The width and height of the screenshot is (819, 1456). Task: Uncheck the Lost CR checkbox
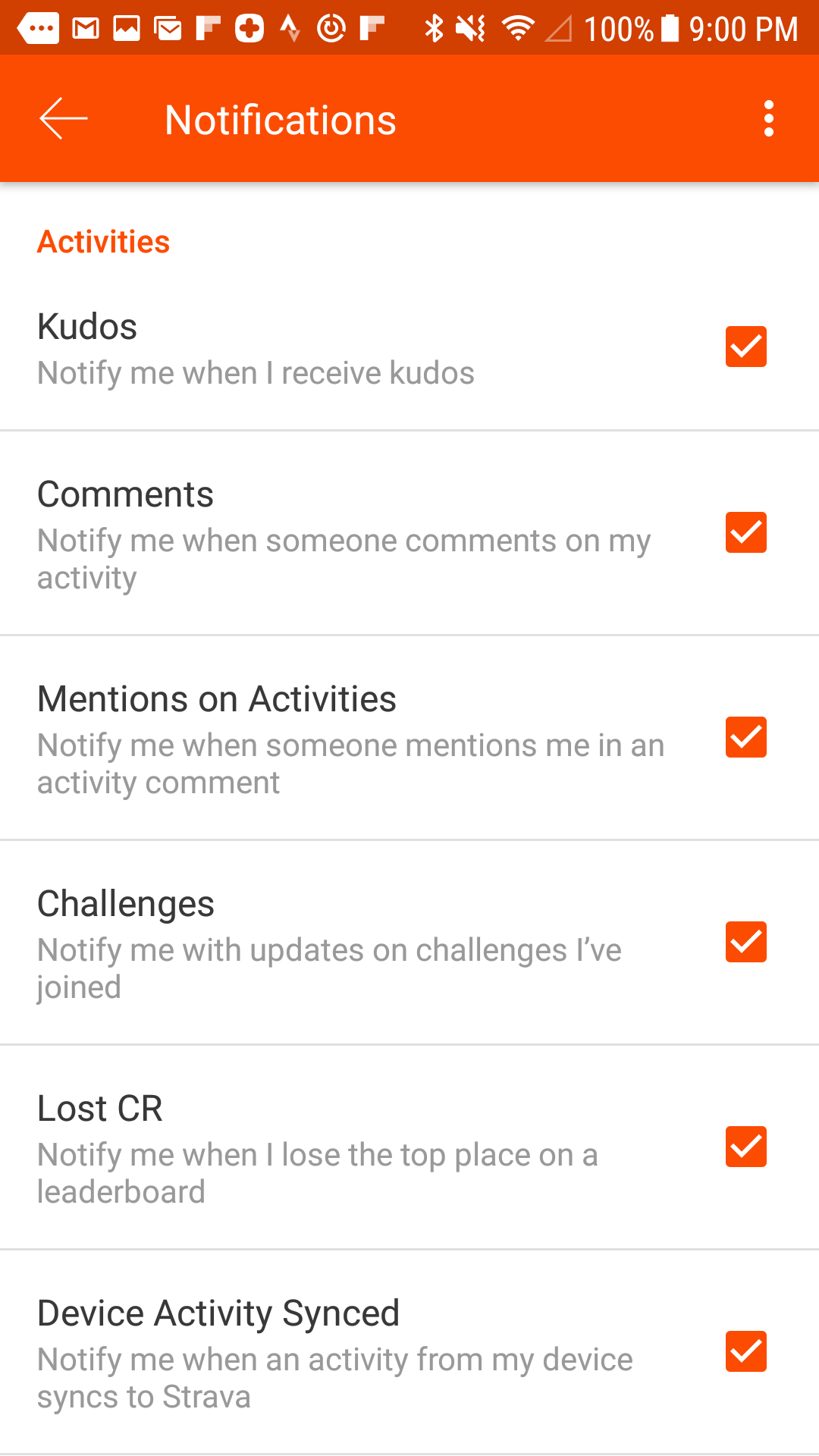tap(746, 1147)
